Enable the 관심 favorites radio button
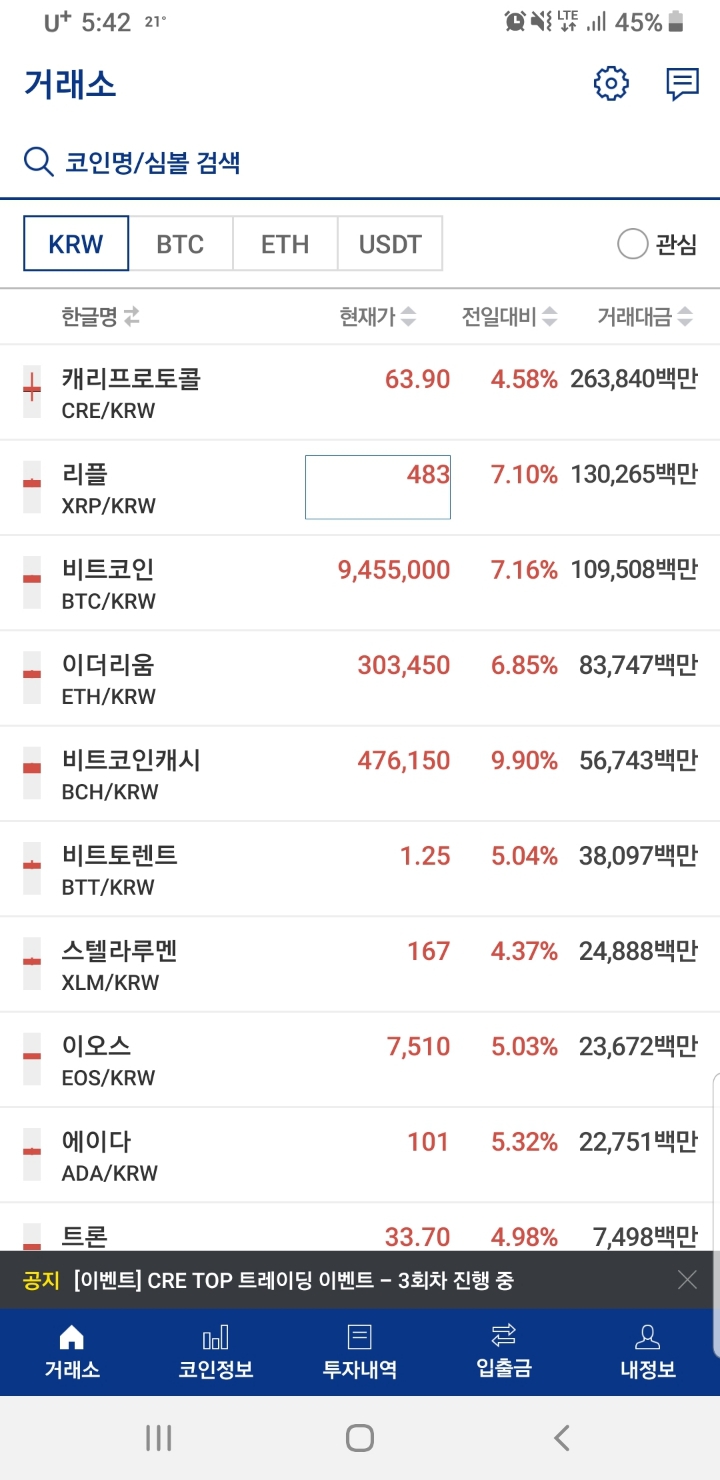720x1480 pixels. coord(633,243)
